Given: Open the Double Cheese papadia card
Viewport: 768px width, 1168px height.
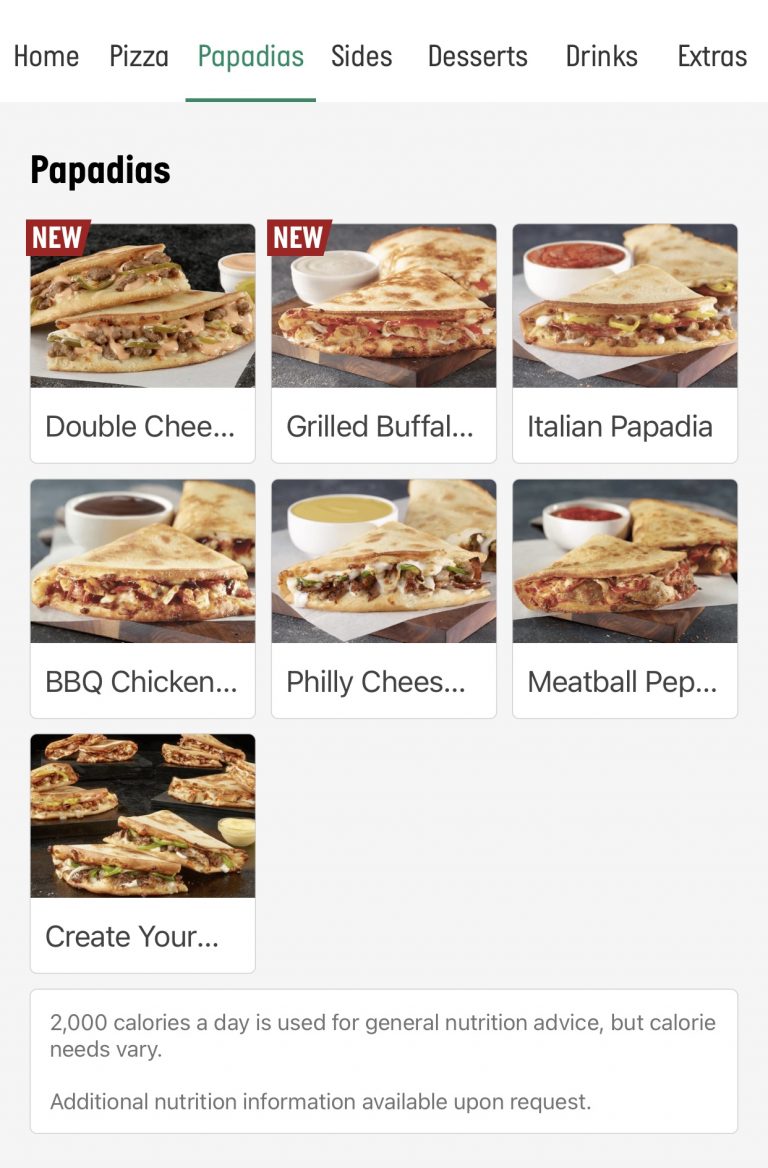Looking at the screenshot, I should point(143,343).
